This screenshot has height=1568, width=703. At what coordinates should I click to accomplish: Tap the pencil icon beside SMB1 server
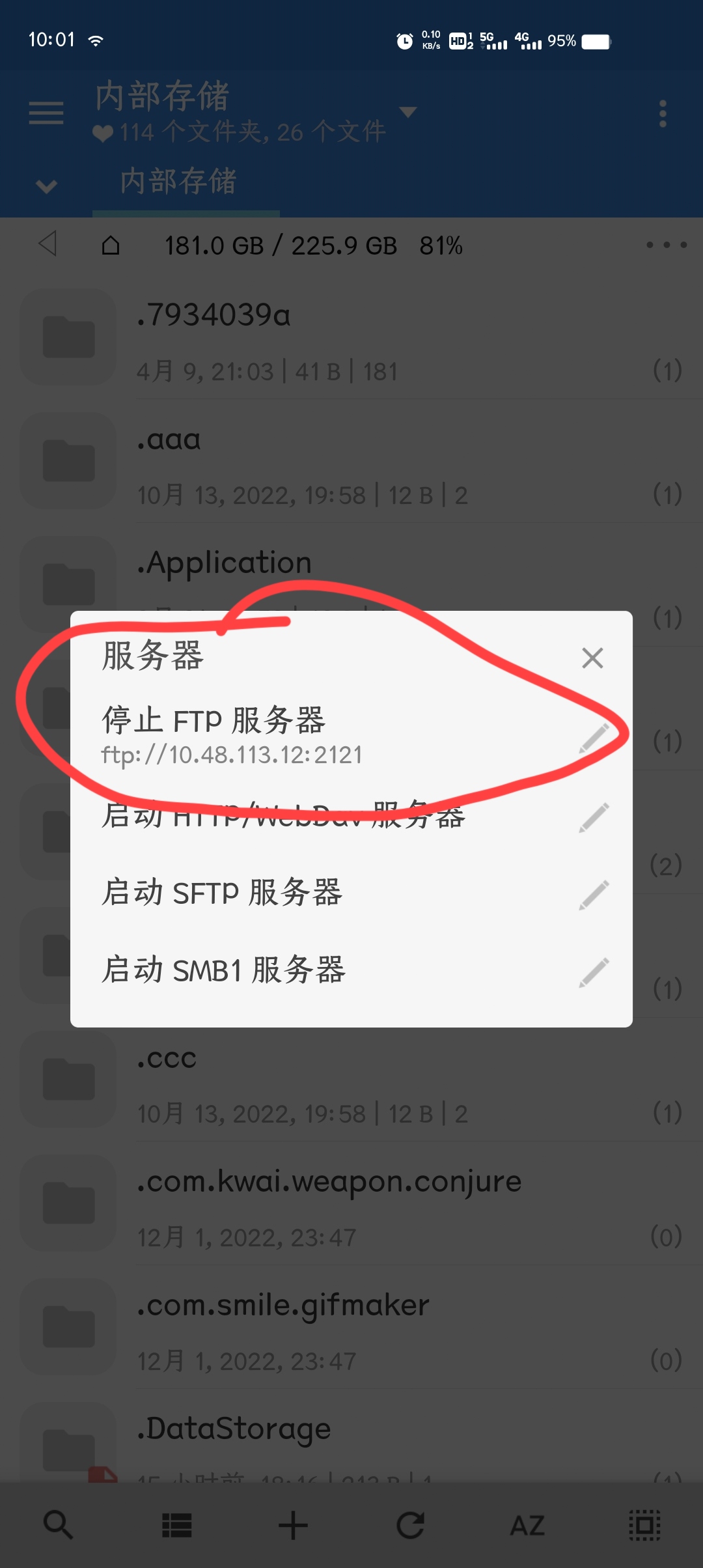point(592,972)
